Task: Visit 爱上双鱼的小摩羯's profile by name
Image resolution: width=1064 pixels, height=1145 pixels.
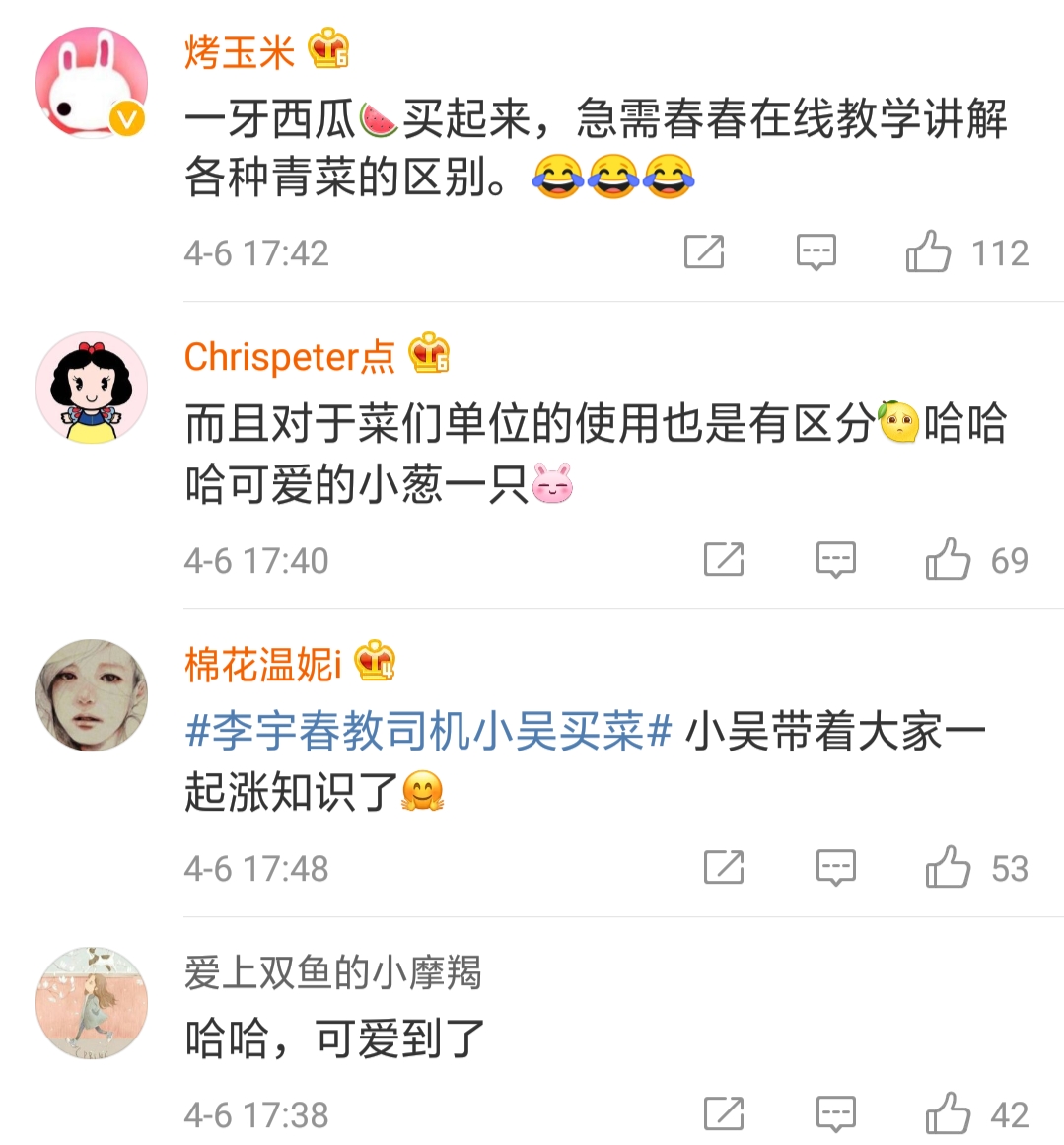Action: [332, 972]
